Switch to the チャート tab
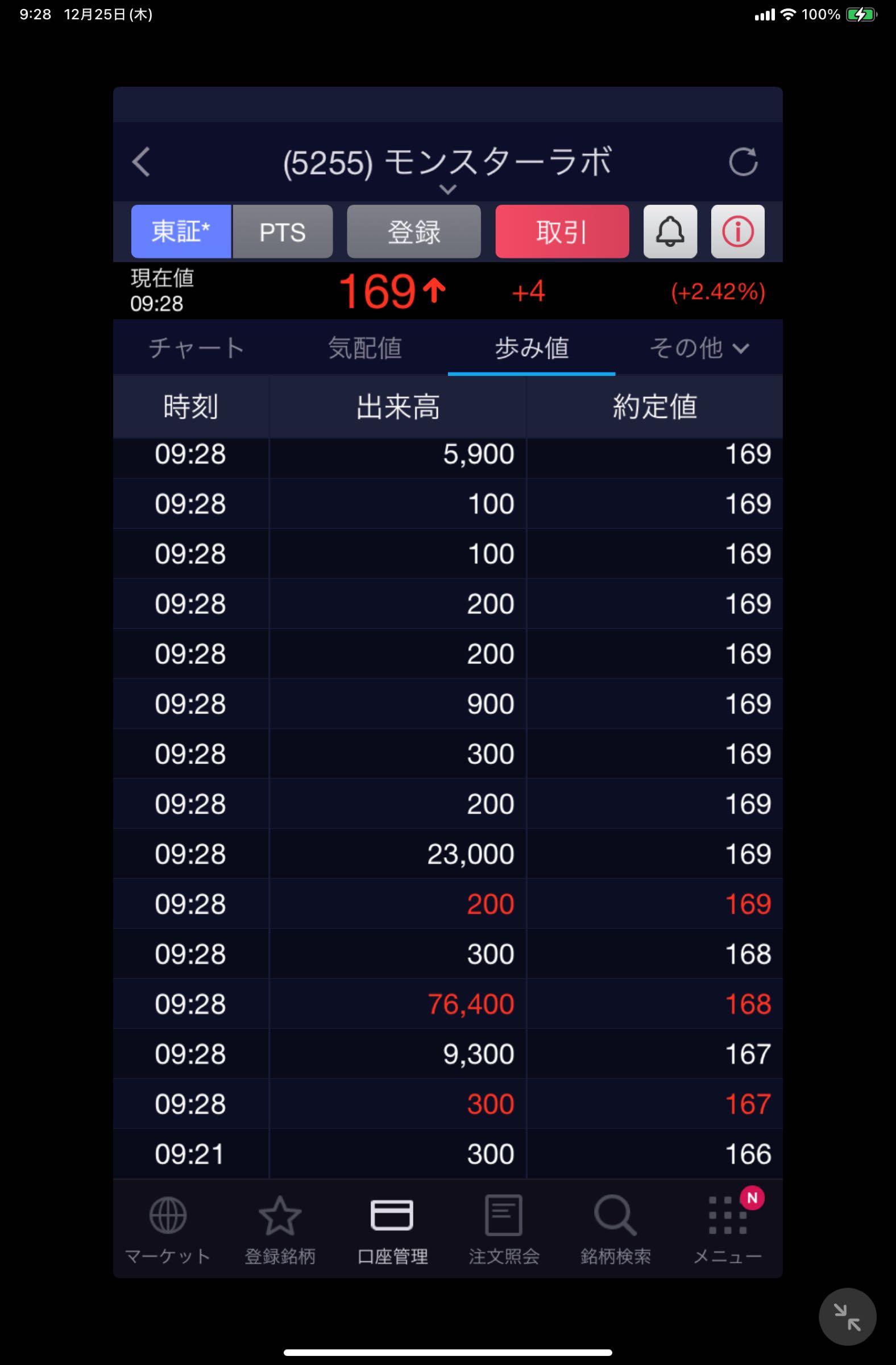The width and height of the screenshot is (896, 1365). (197, 348)
